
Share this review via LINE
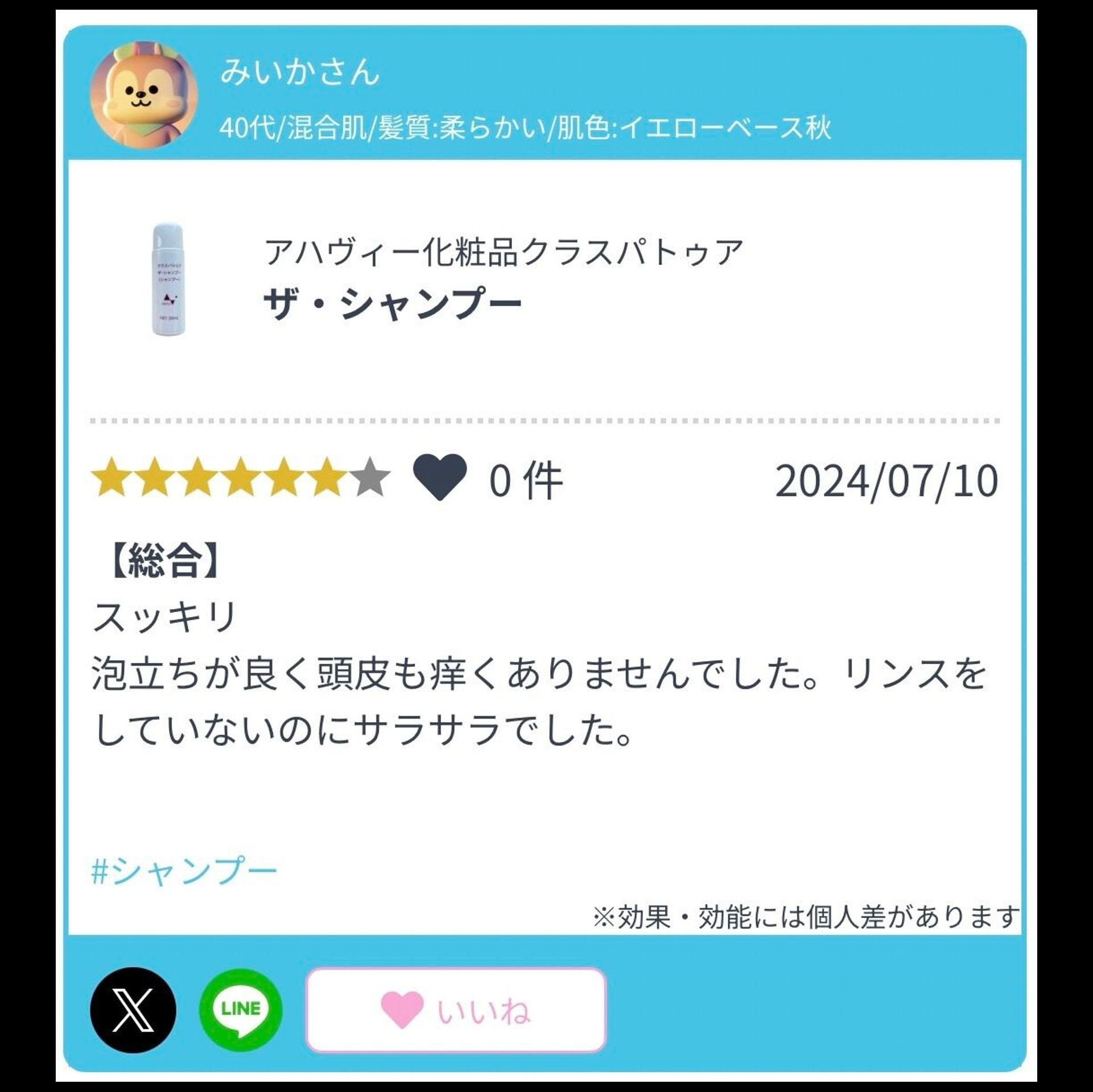click(241, 1010)
